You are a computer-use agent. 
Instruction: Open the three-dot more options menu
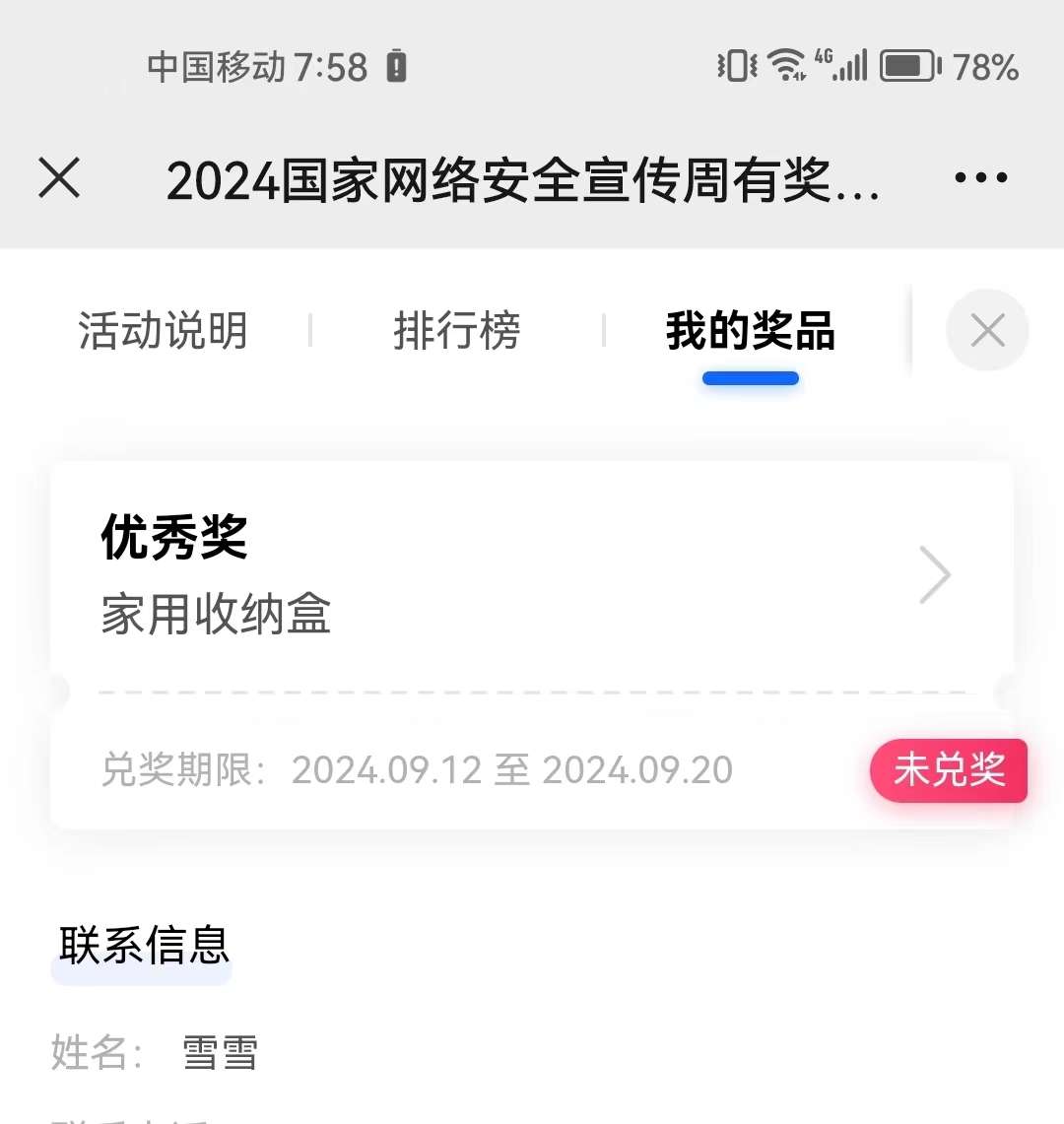tap(980, 177)
